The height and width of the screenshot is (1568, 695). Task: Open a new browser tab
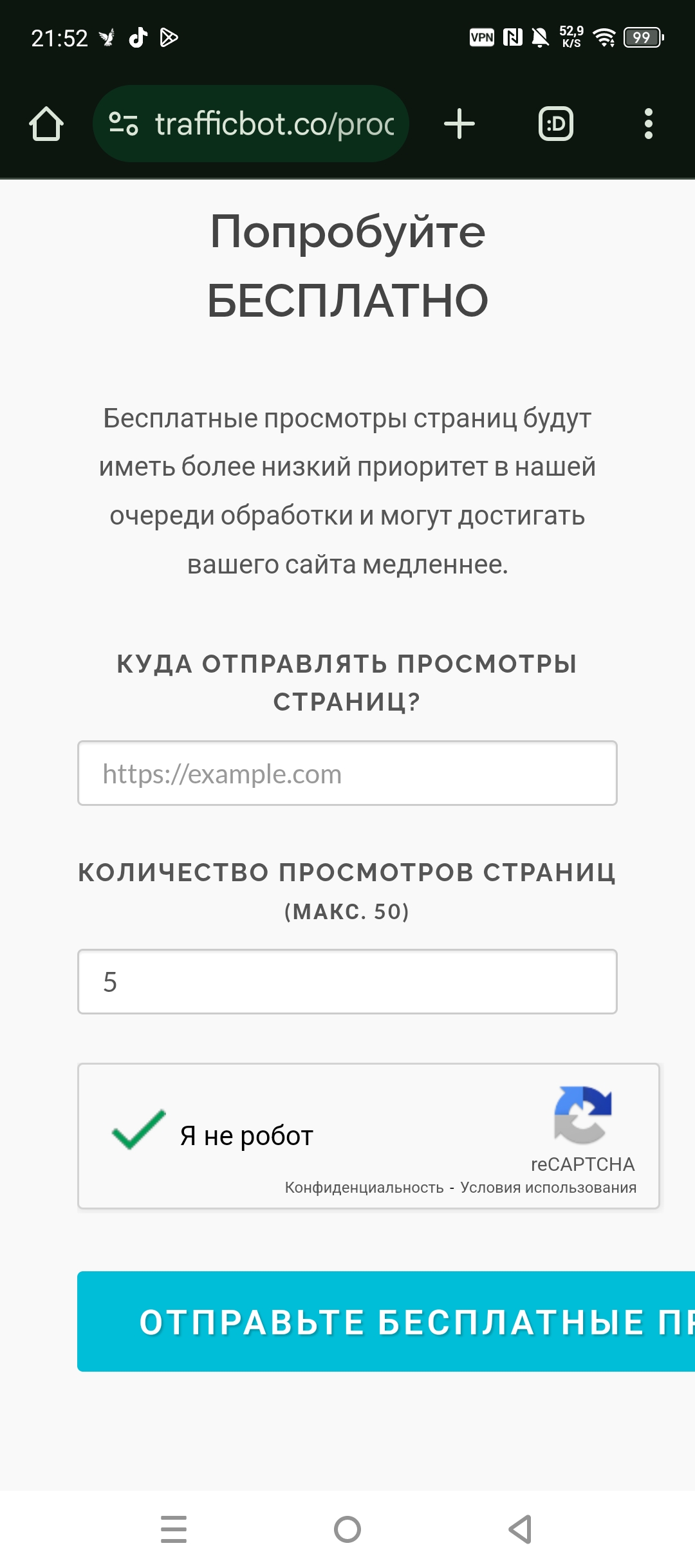pos(459,124)
